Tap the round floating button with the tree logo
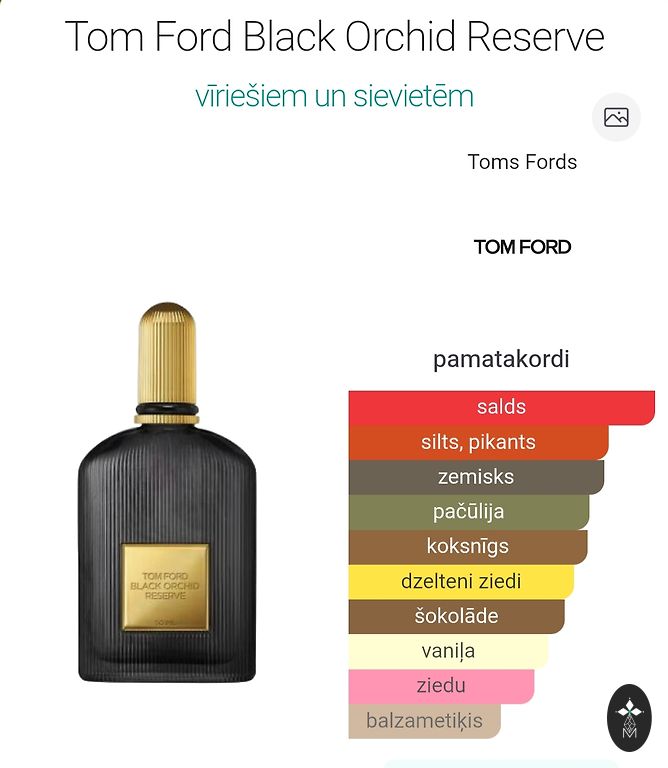This screenshot has width=668, height=768. [x=629, y=718]
